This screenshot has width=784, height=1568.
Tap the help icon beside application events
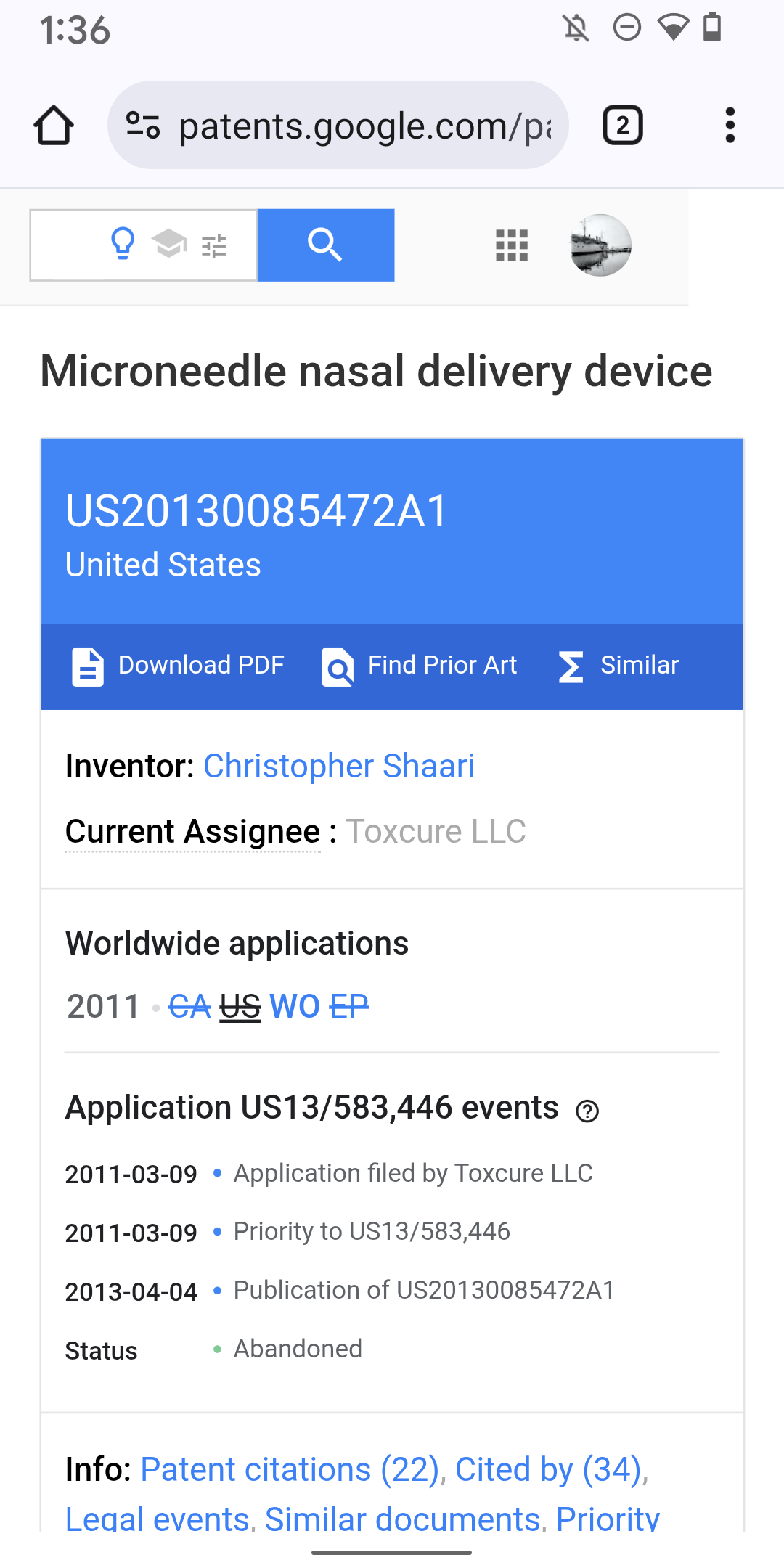tap(587, 1111)
